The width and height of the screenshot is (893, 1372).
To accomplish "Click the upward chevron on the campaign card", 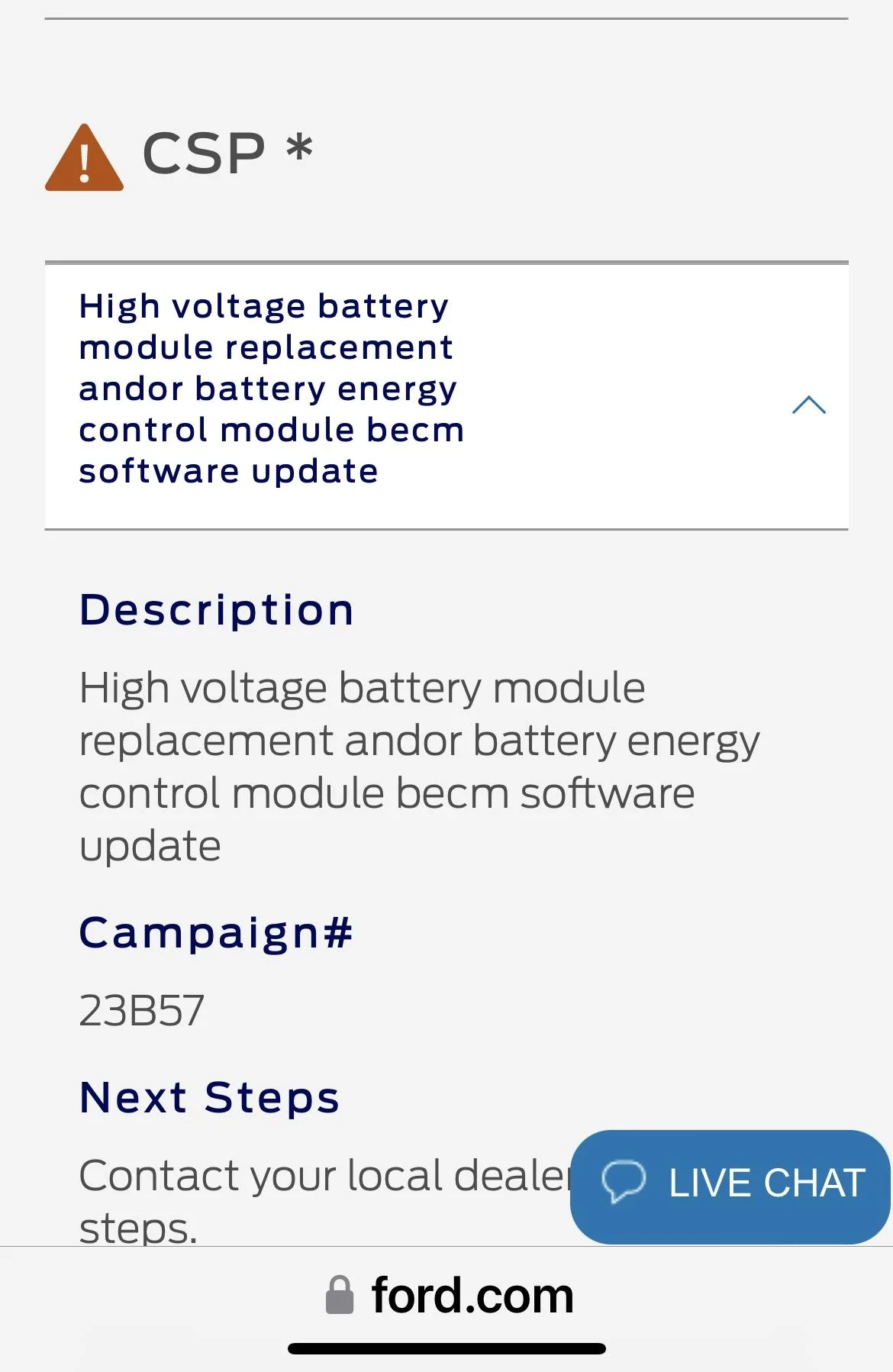I will pyautogui.click(x=808, y=405).
